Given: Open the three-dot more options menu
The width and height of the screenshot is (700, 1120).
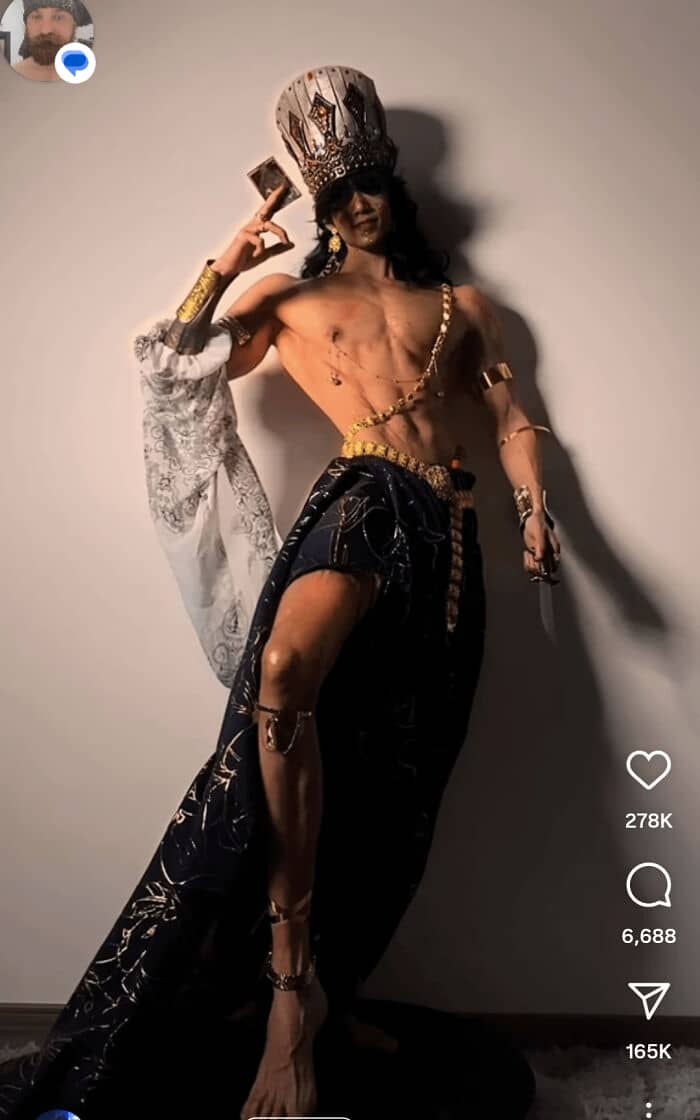Looking at the screenshot, I should tap(649, 1111).
